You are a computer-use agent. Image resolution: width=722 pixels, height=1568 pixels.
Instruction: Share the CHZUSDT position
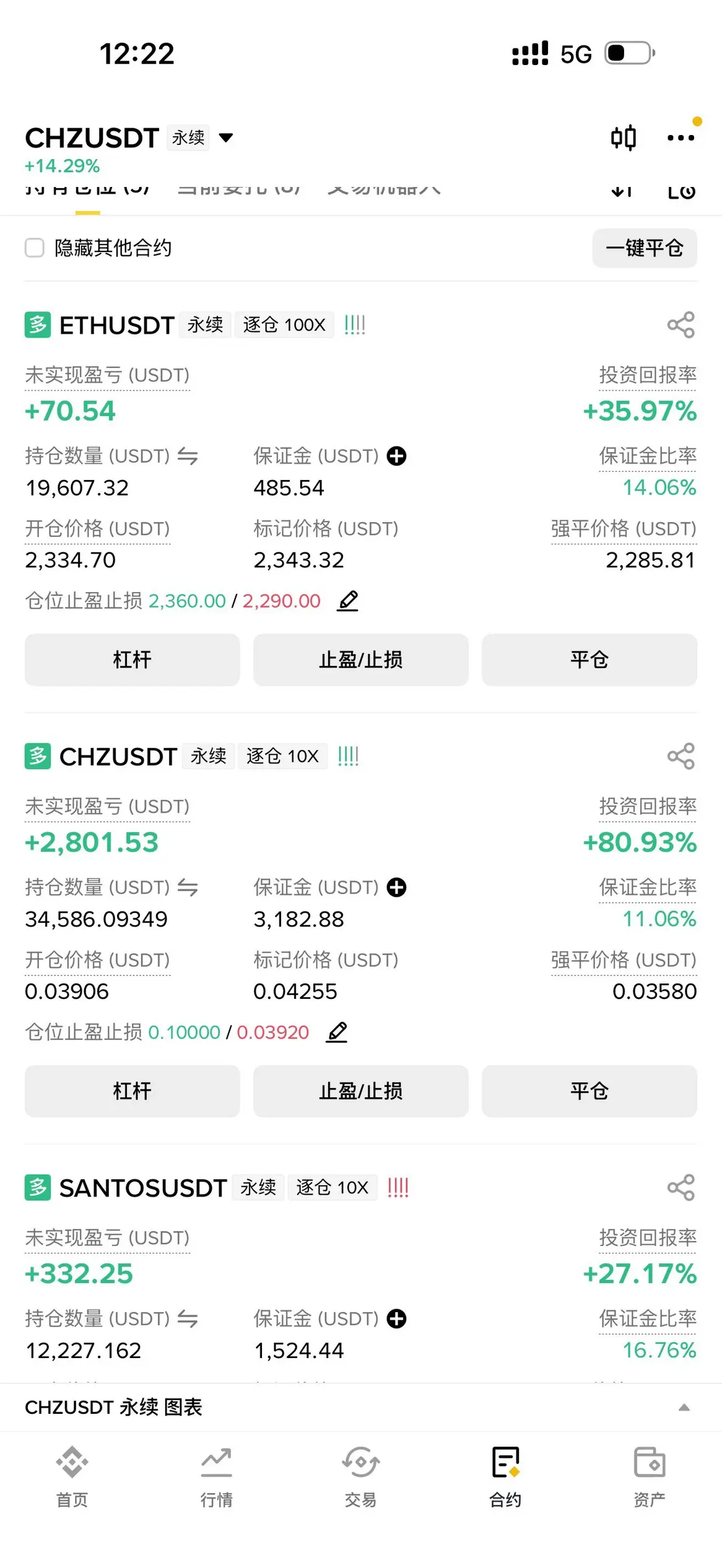pyautogui.click(x=681, y=756)
